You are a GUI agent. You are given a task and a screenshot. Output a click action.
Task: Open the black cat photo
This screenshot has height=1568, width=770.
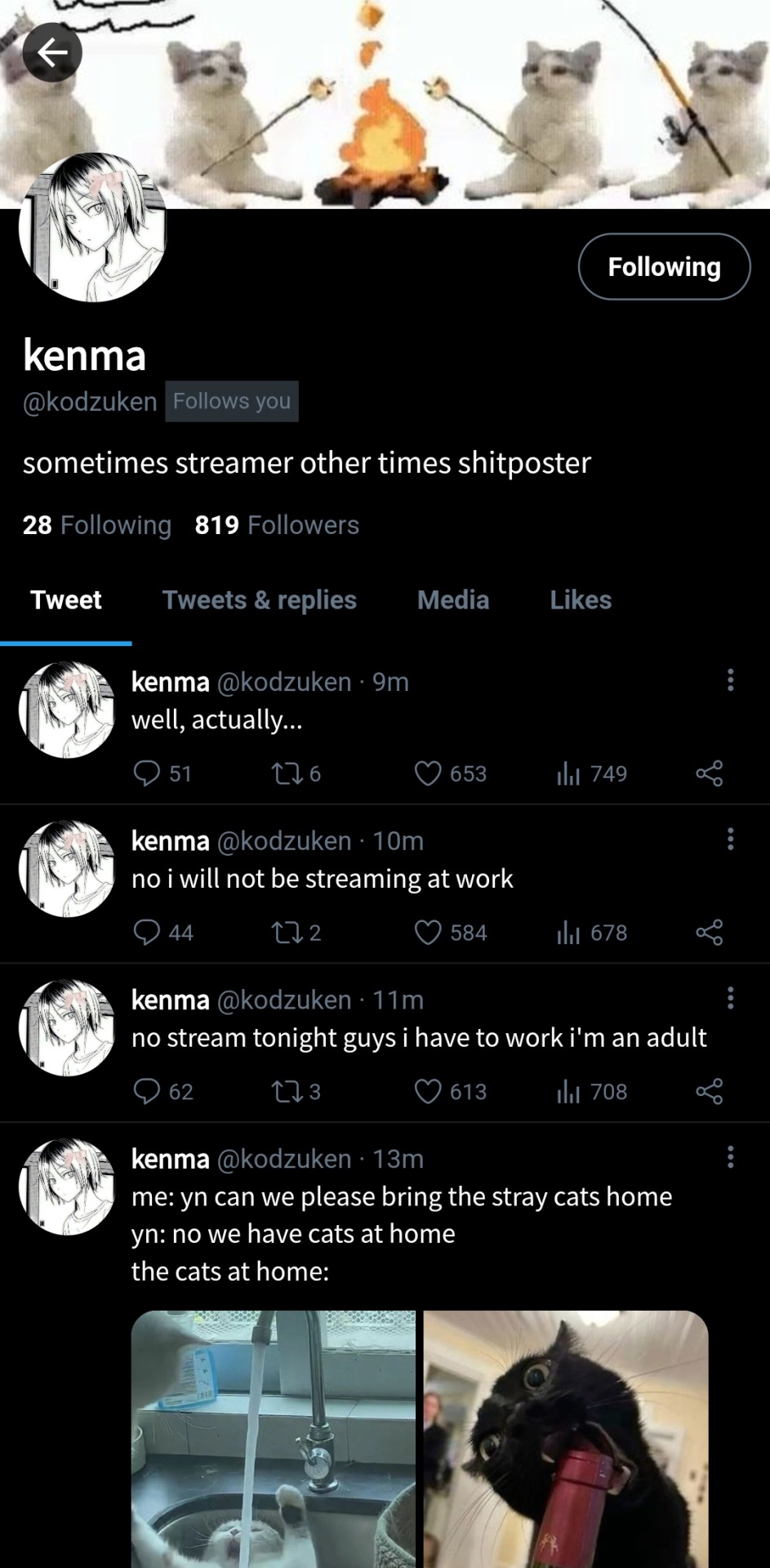pos(565,1437)
